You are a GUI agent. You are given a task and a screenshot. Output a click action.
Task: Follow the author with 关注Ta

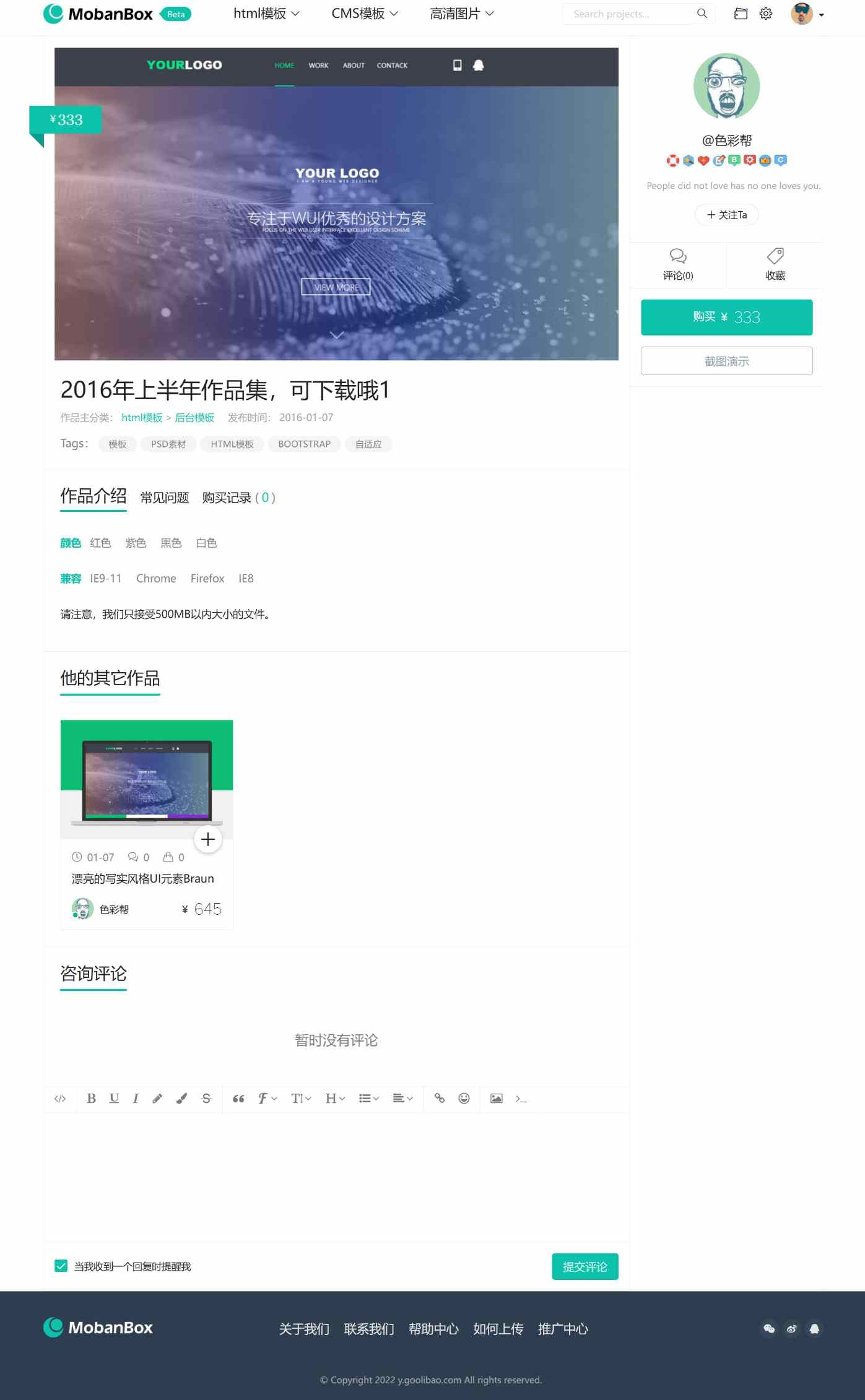726,215
